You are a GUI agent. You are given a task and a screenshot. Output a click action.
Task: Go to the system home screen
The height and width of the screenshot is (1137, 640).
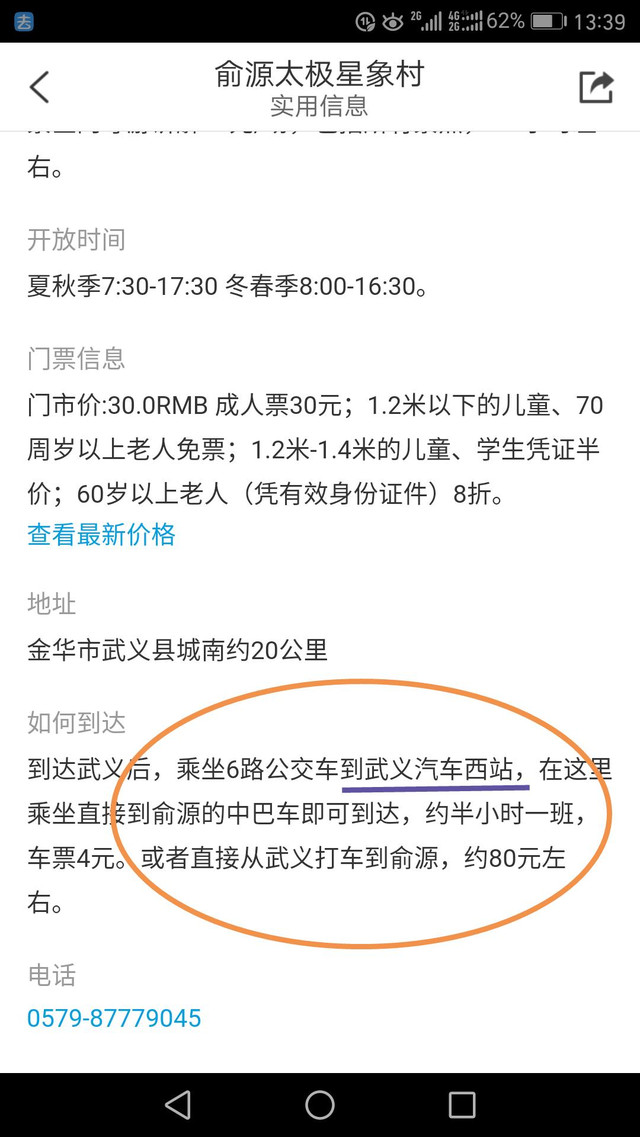[x=320, y=1104]
